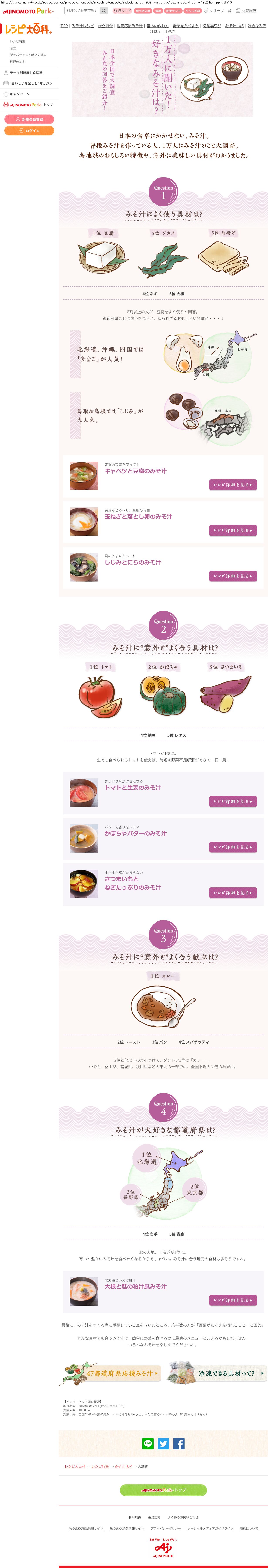Open クリップ一覧 in the header

click(218, 10)
